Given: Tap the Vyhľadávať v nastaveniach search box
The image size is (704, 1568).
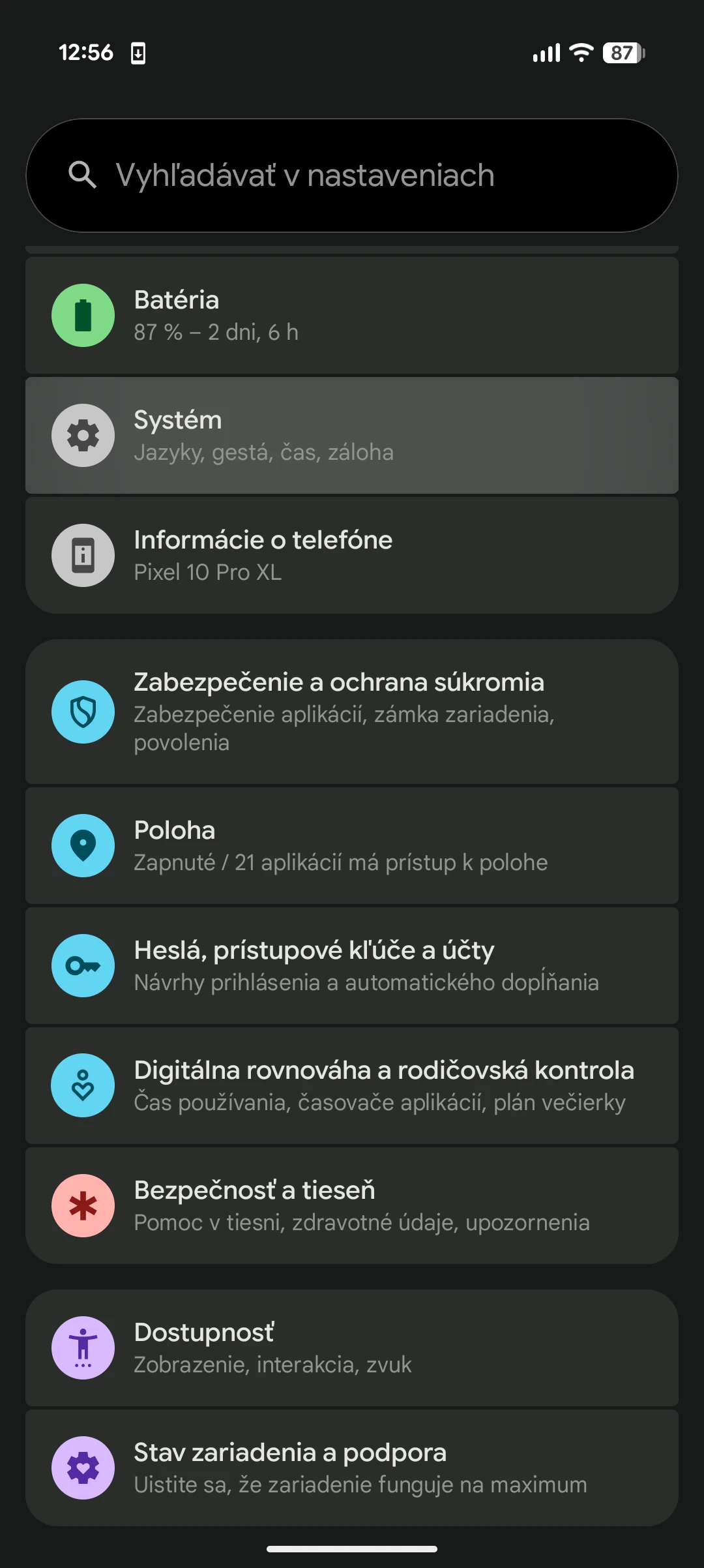Looking at the screenshot, I should click(352, 175).
